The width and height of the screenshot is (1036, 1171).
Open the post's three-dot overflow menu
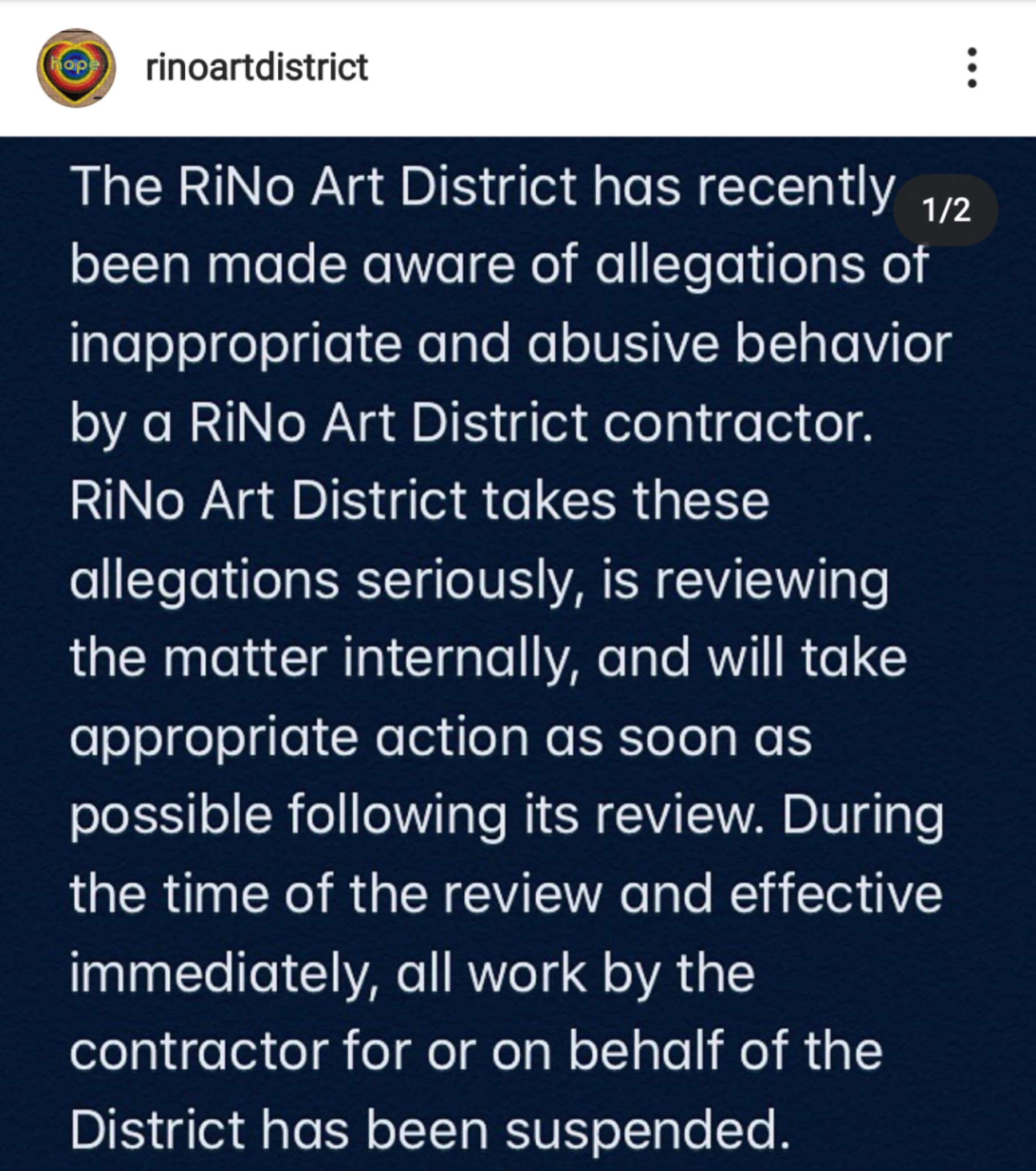tap(971, 67)
